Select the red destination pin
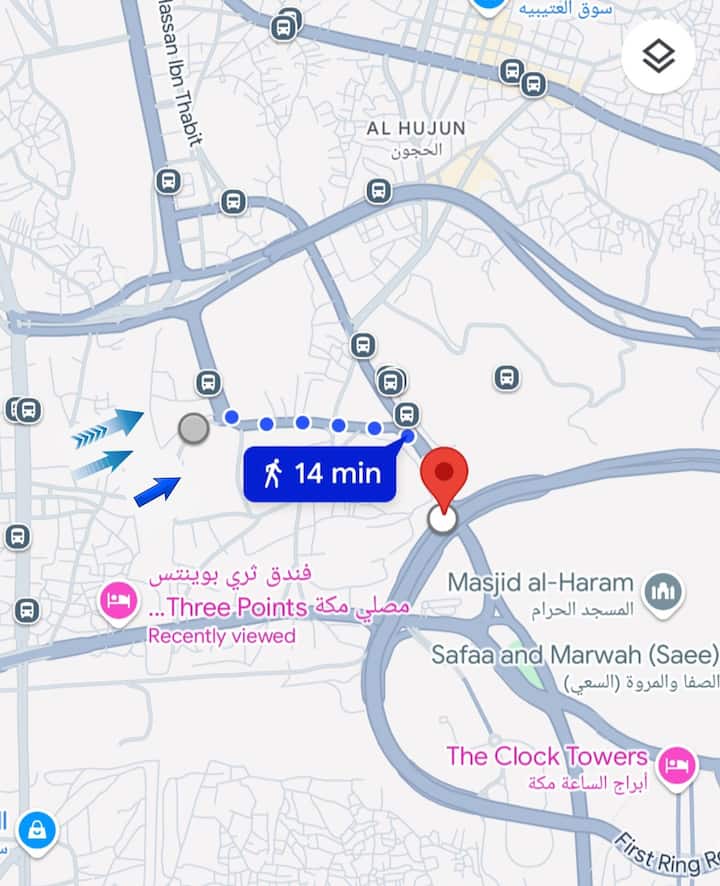 point(444,477)
